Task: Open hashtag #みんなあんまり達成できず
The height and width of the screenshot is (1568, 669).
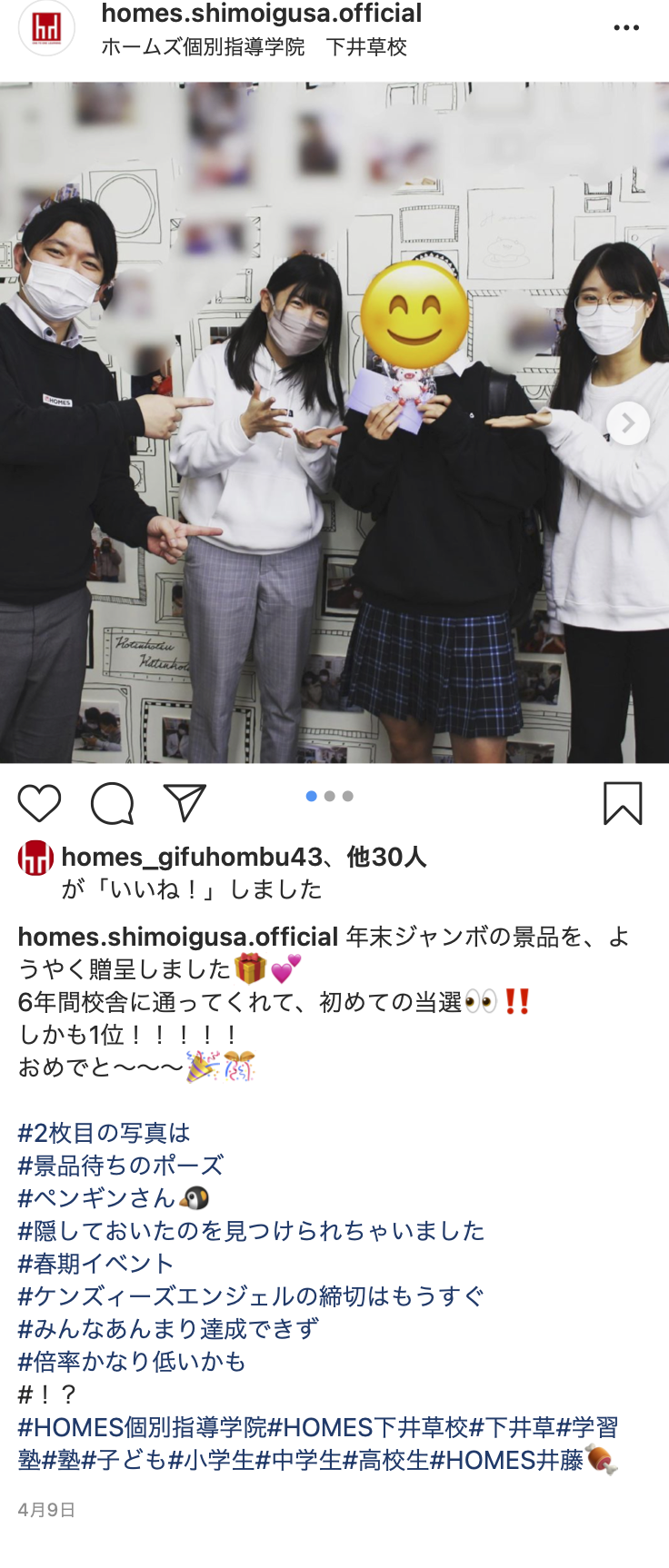Action: click(168, 1329)
